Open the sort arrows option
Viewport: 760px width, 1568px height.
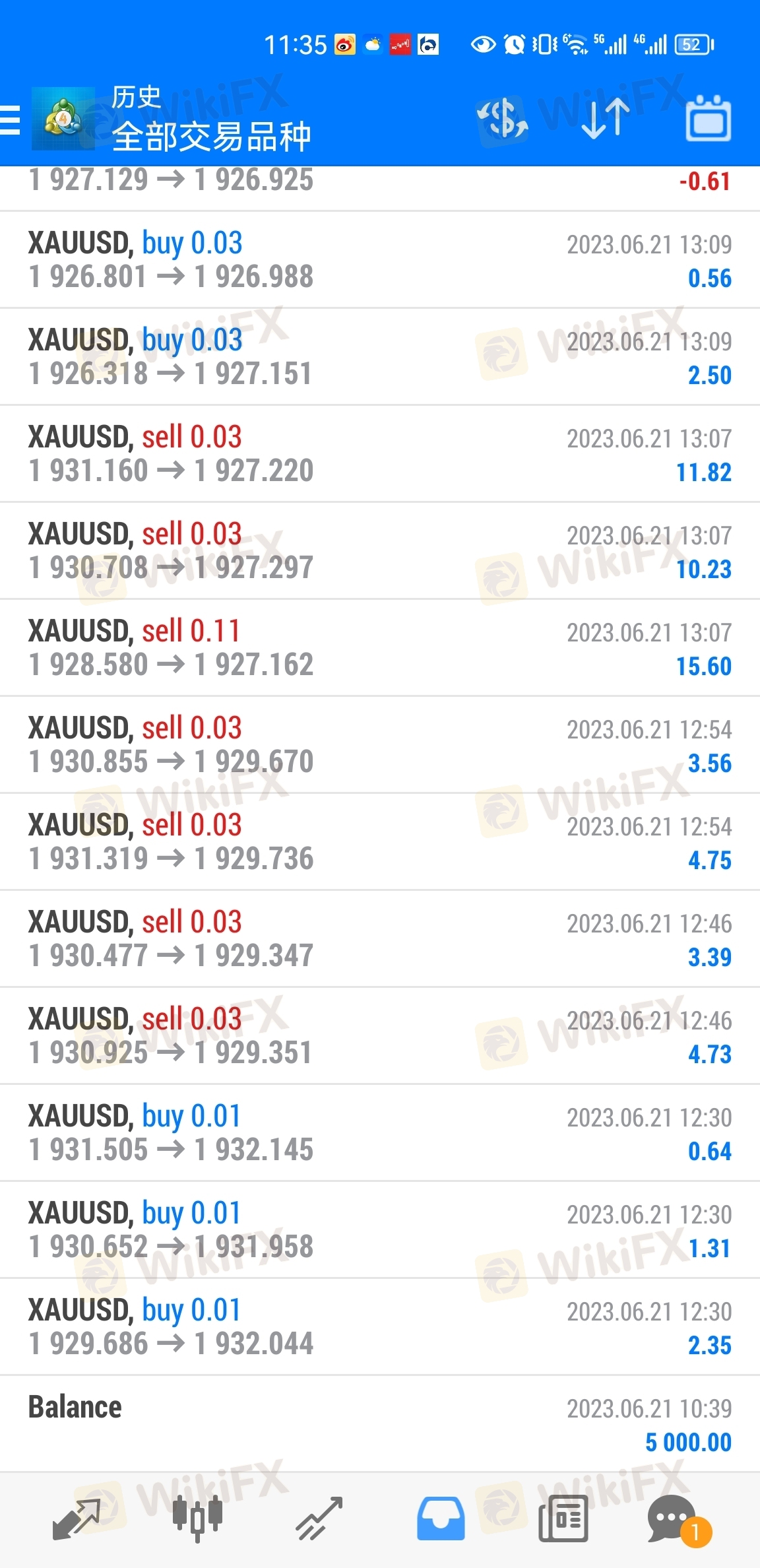click(606, 119)
